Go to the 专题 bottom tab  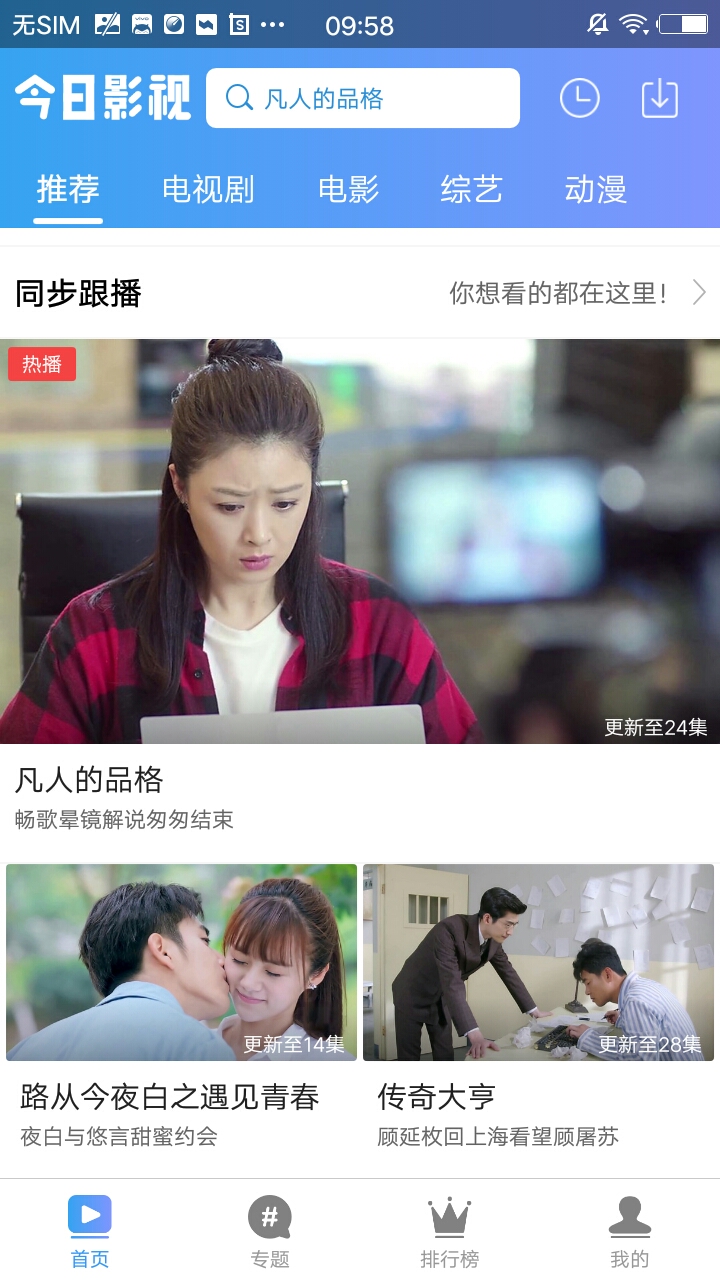(x=270, y=1231)
